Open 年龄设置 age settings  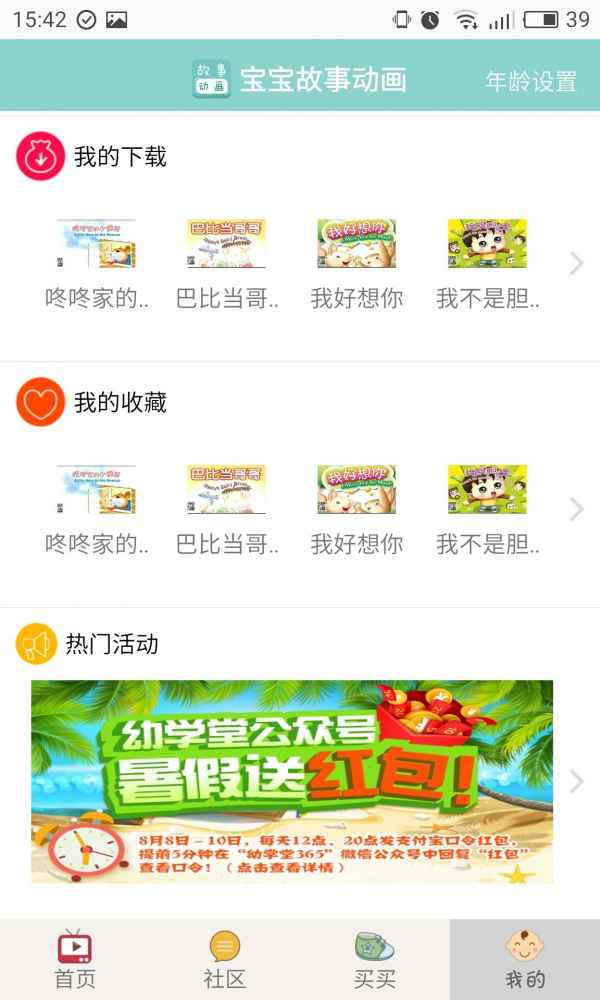point(530,82)
